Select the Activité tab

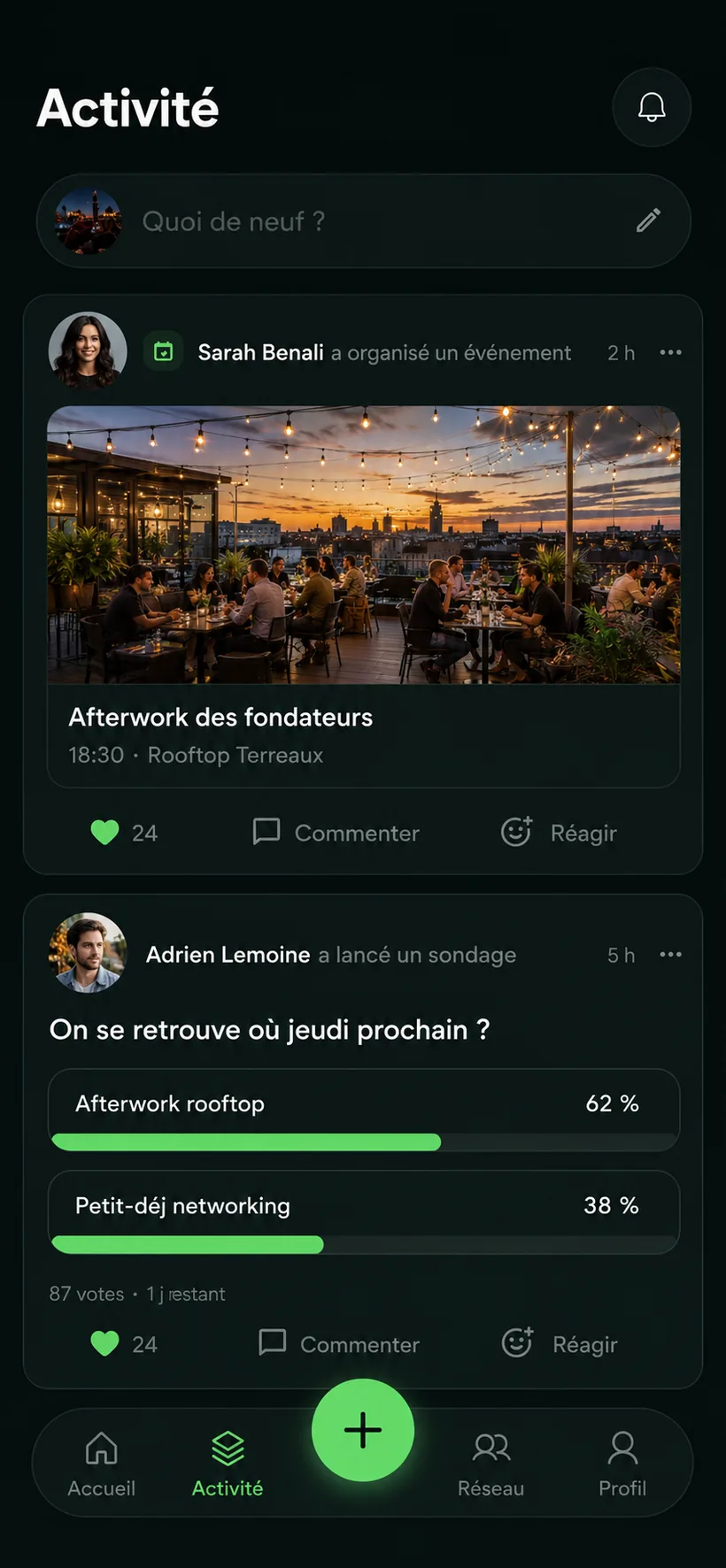point(228,1464)
